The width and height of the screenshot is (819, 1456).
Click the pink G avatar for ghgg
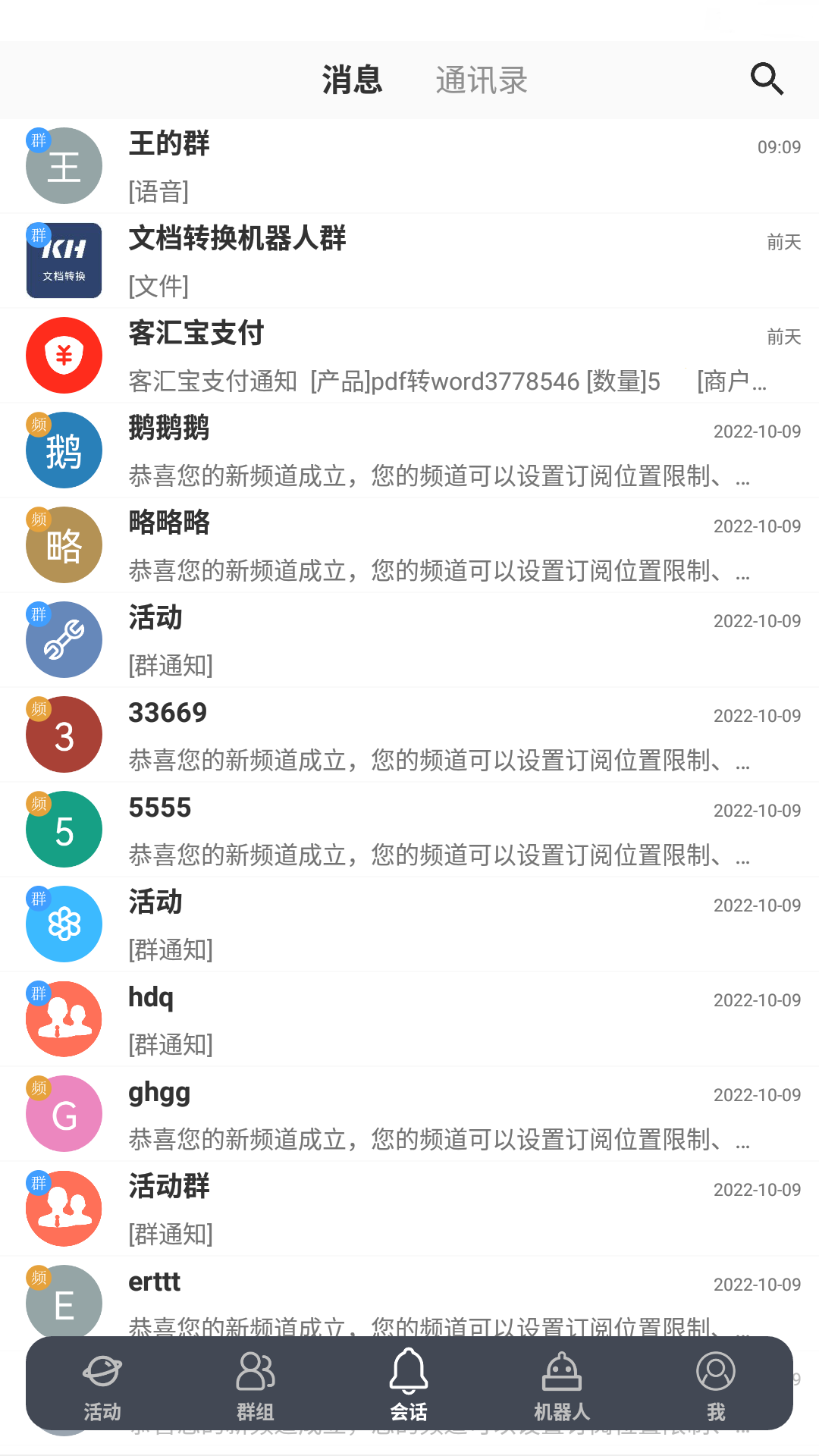click(64, 1113)
